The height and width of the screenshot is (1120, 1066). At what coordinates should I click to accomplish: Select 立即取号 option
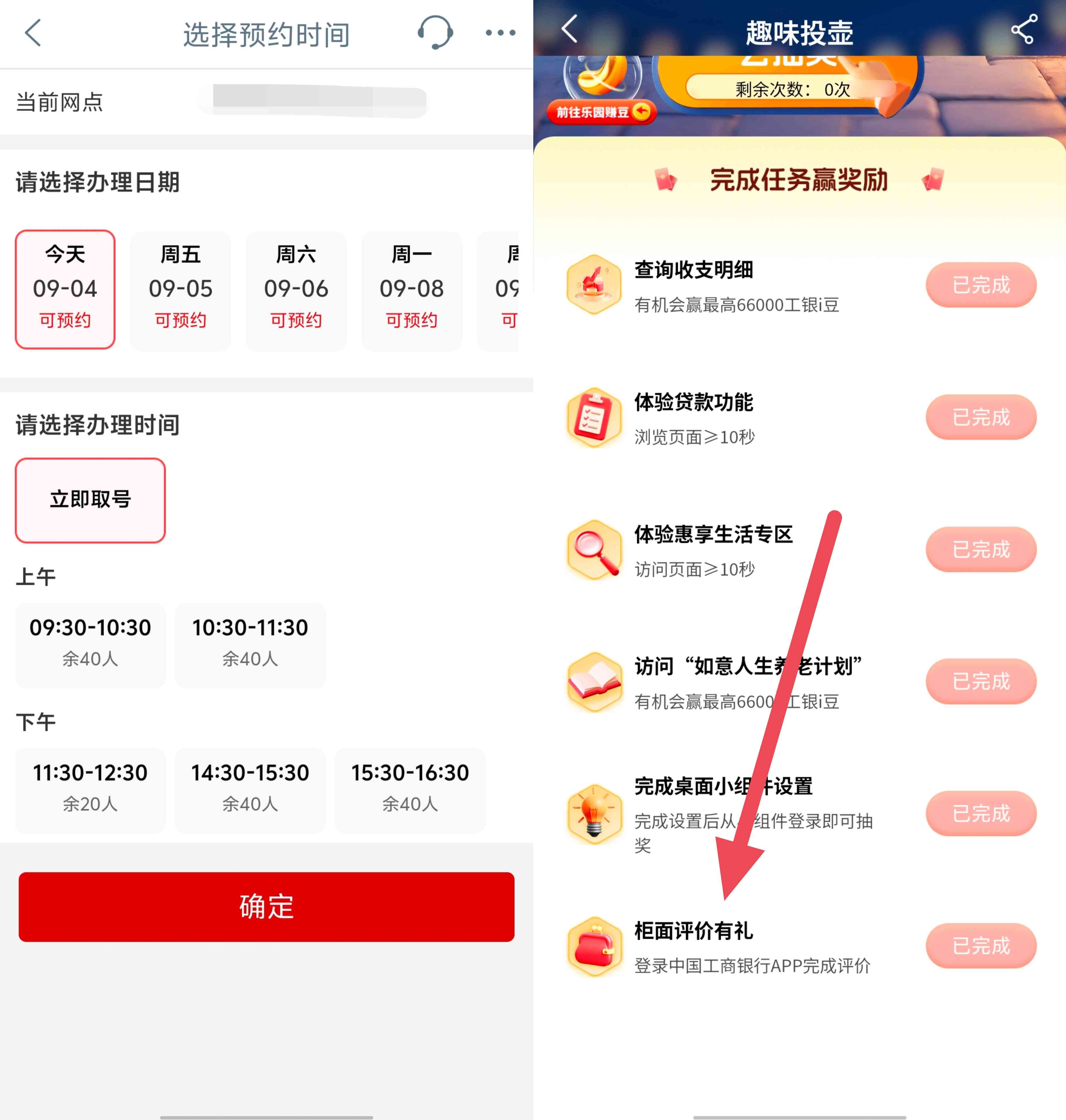point(90,500)
